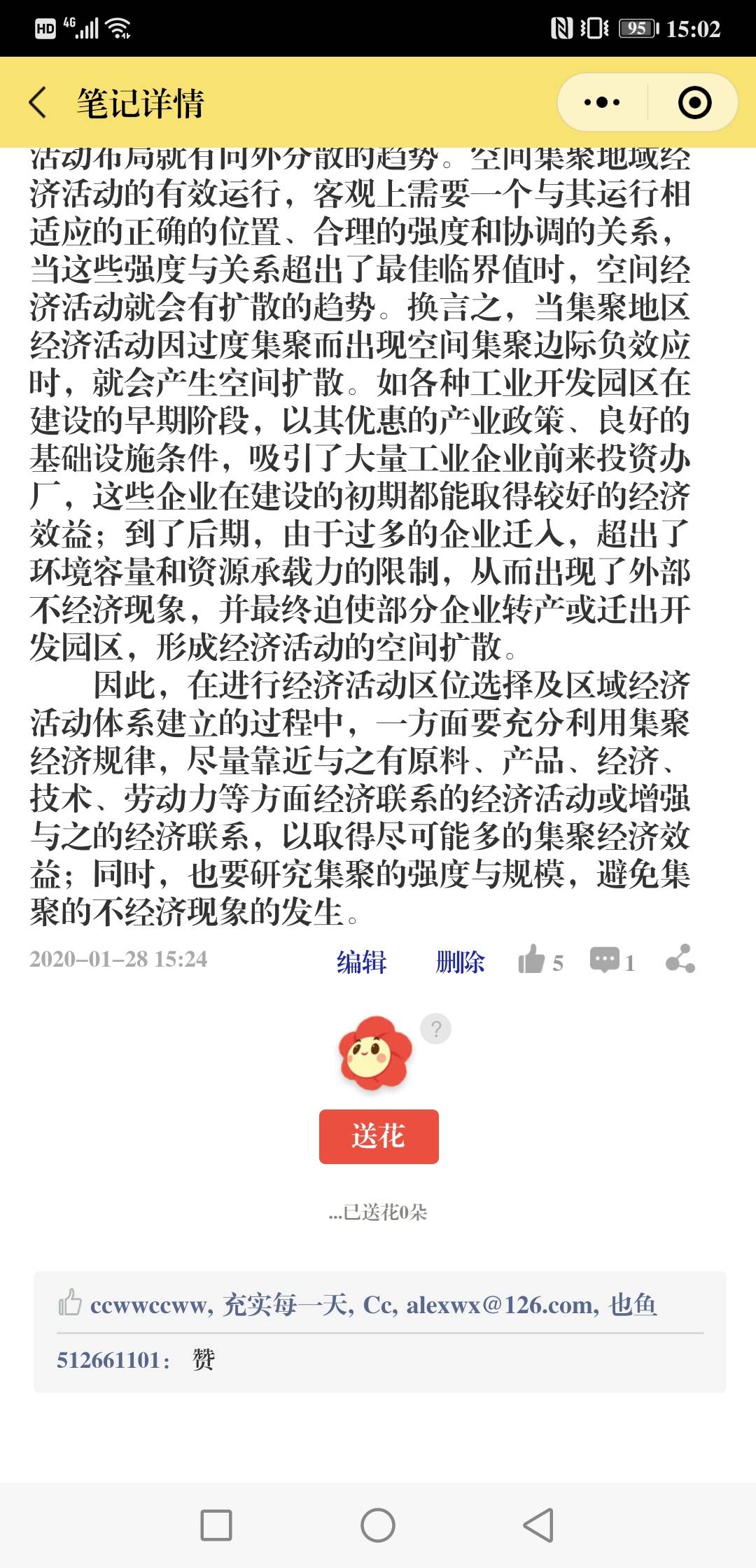This screenshot has height=1568, width=756.
Task: Tap 删除 to delete this note
Action: point(460,962)
